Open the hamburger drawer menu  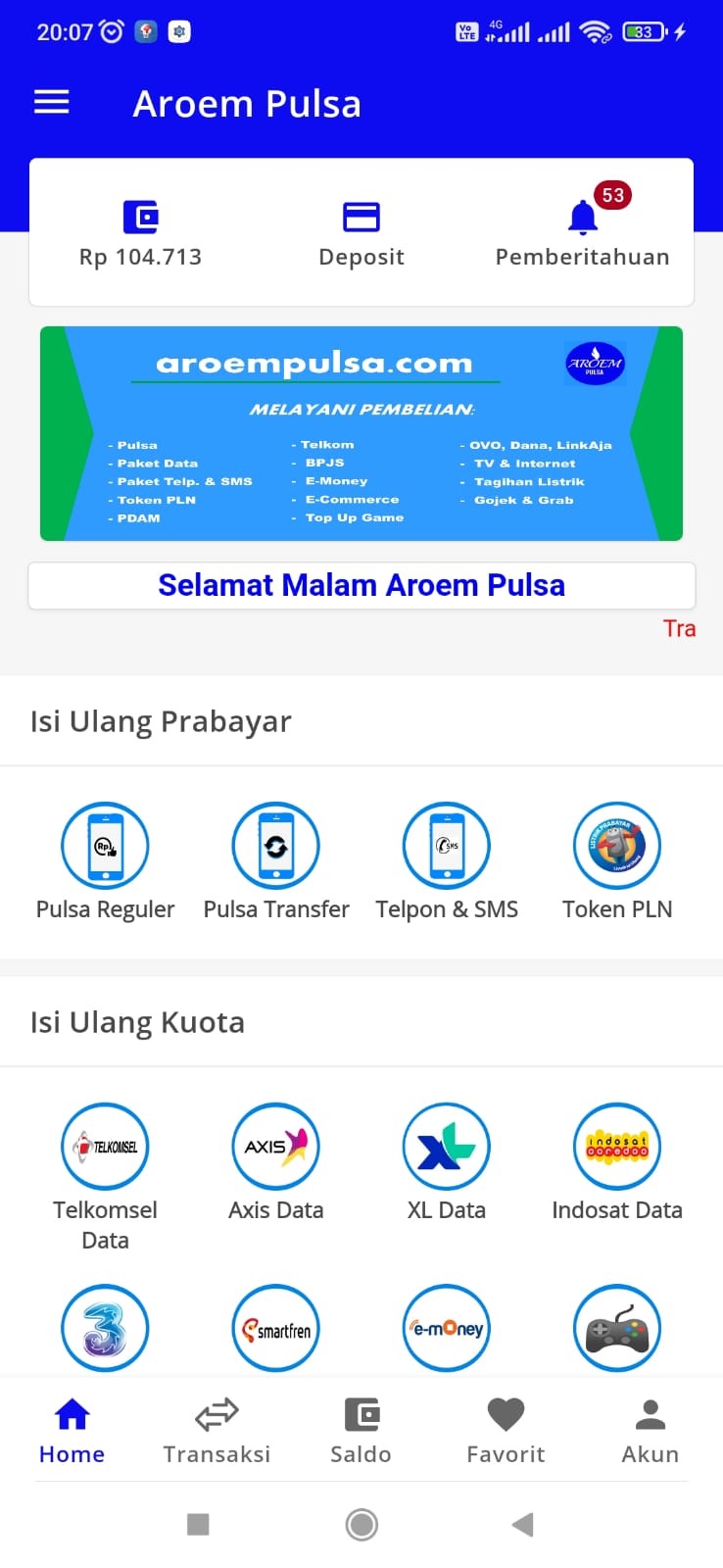click(x=52, y=102)
